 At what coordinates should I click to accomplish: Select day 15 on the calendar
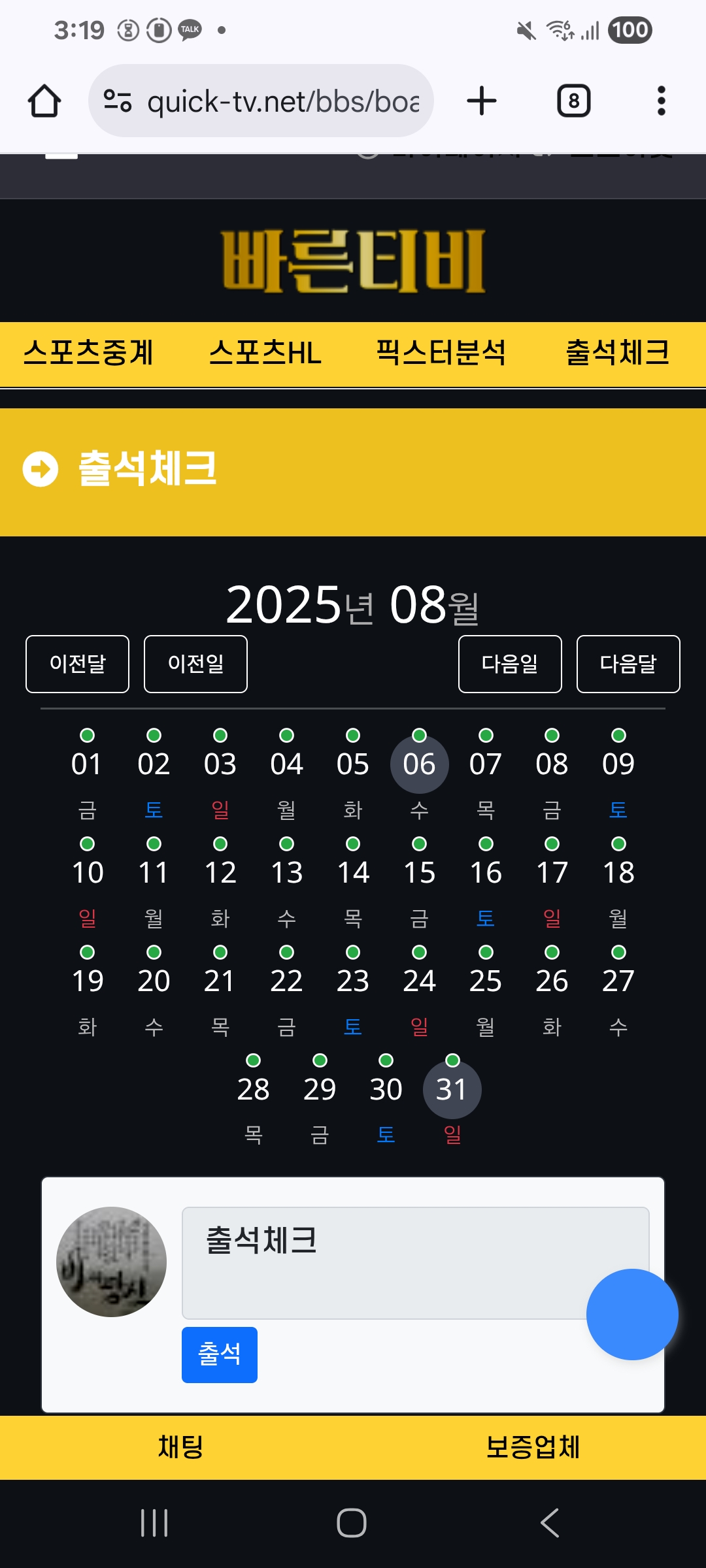pos(419,873)
